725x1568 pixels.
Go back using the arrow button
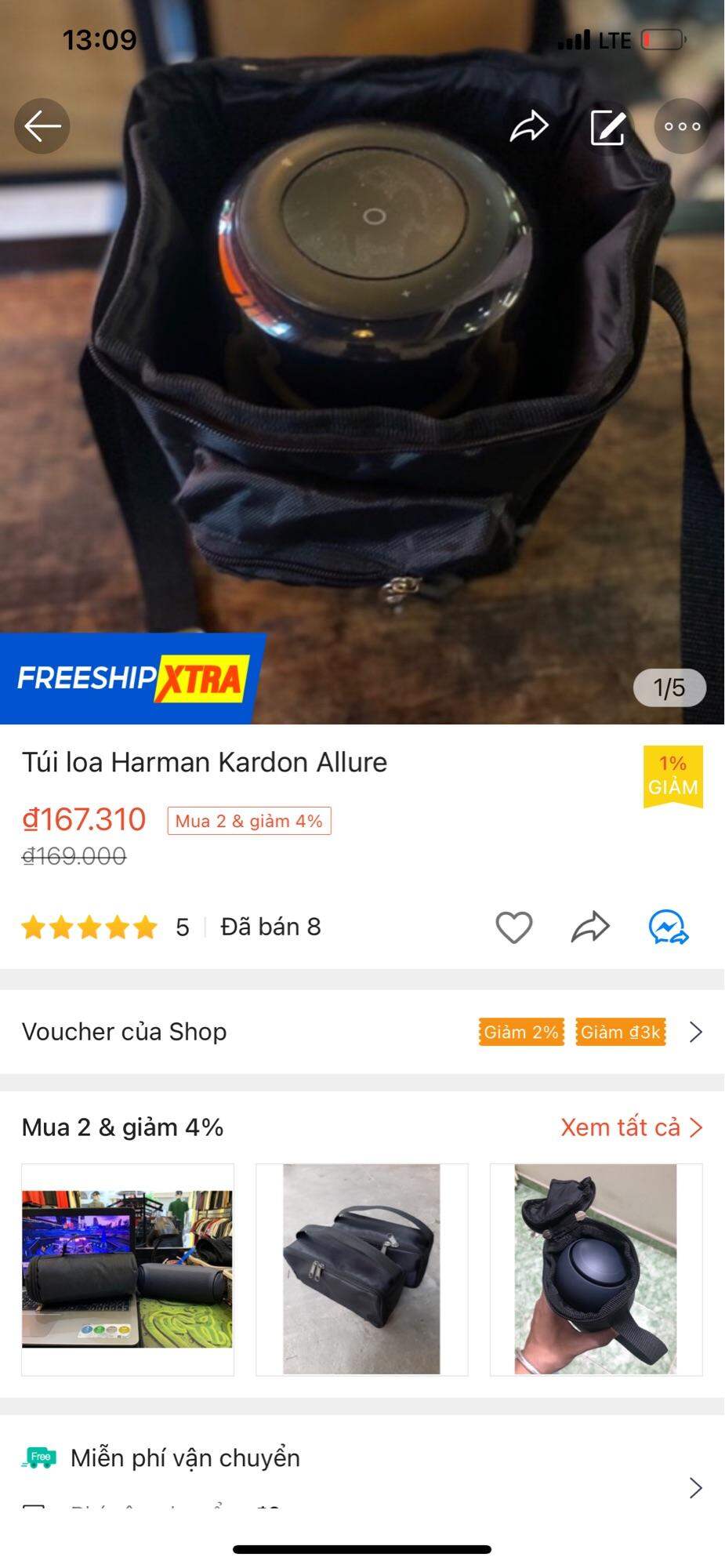coord(42,126)
